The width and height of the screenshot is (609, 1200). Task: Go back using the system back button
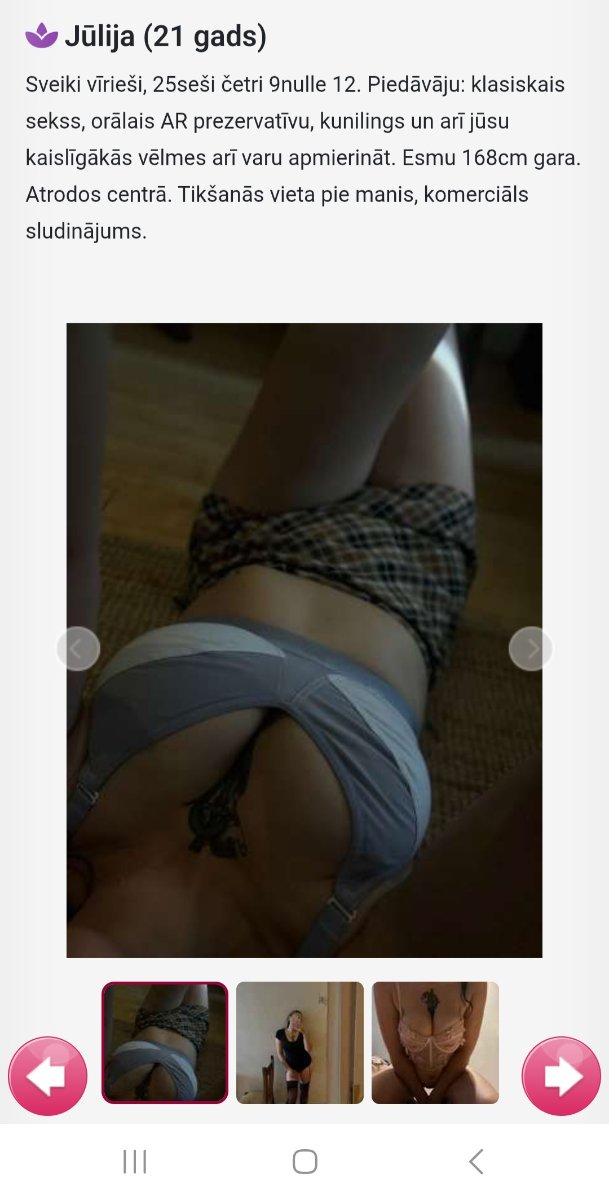(476, 1161)
